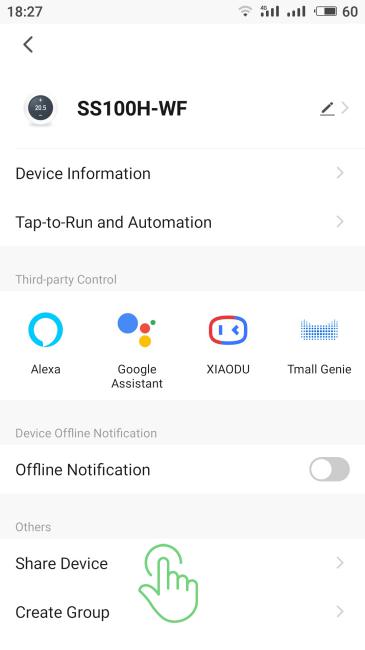
Task: Go back using the top-left arrow
Action: (x=28, y=44)
